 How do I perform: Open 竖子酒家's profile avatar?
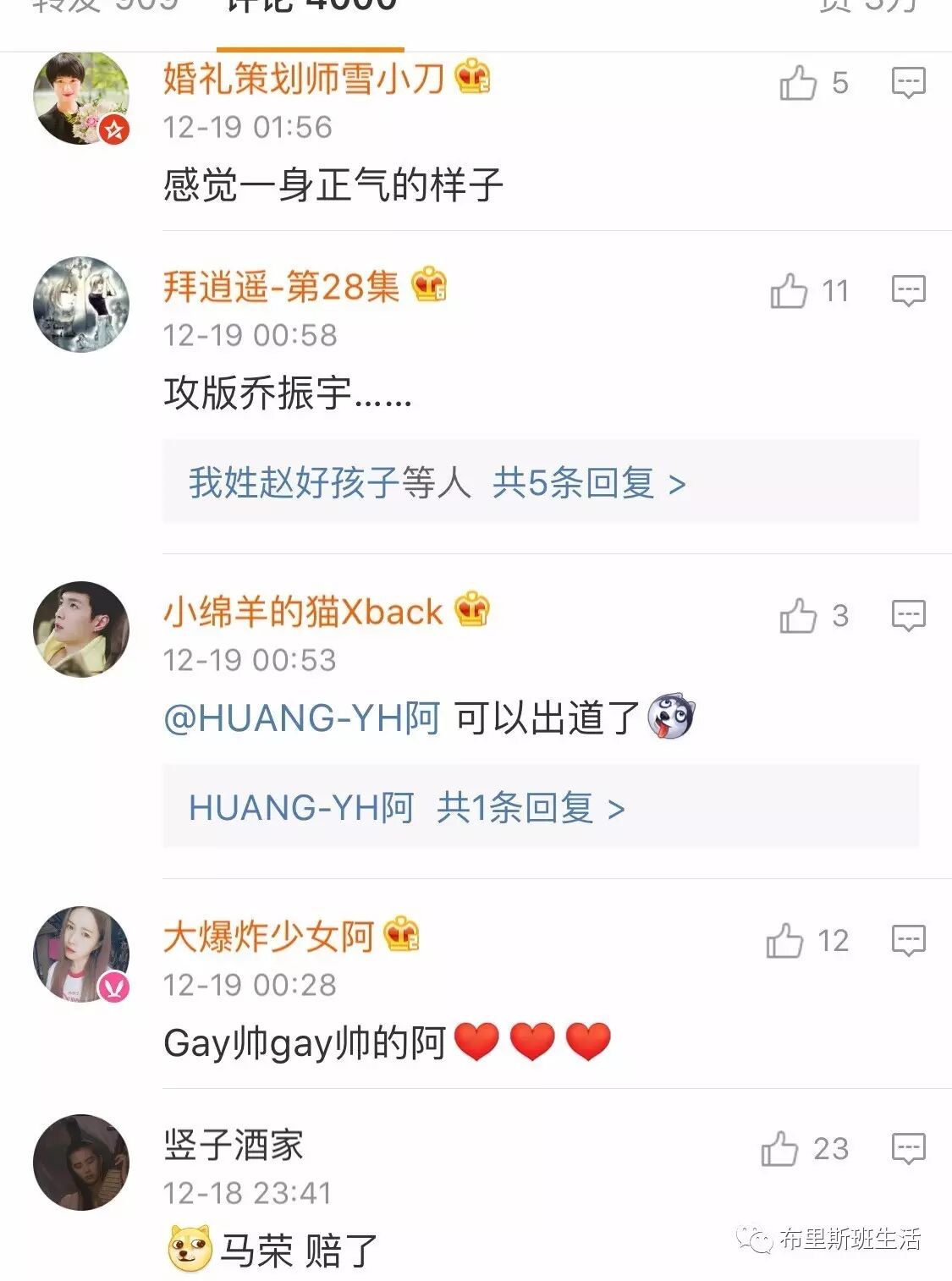click(x=81, y=1162)
